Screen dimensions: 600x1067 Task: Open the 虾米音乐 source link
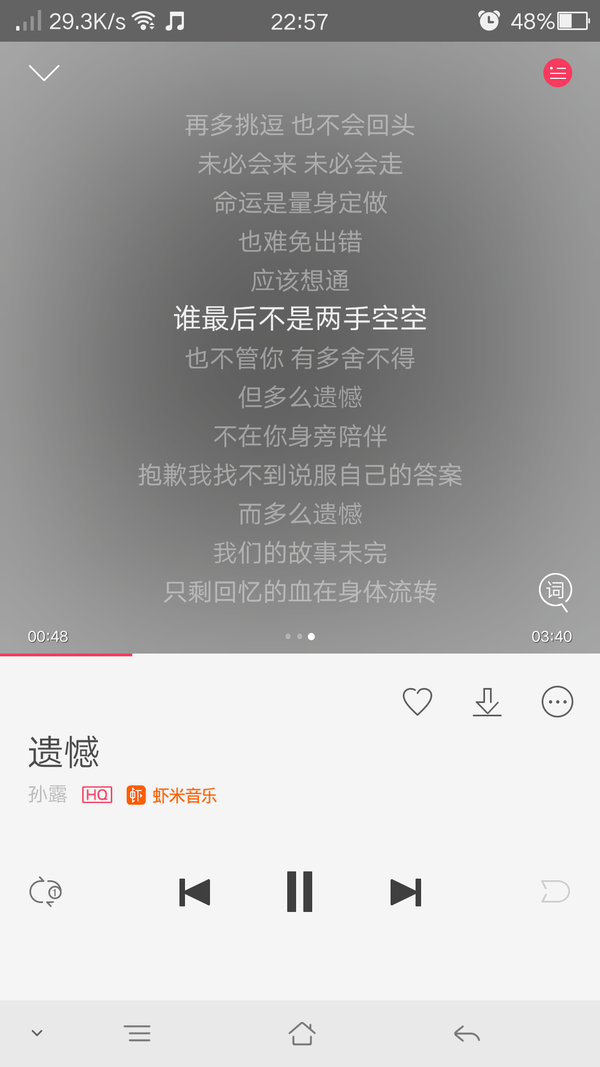pyautogui.click(x=171, y=795)
